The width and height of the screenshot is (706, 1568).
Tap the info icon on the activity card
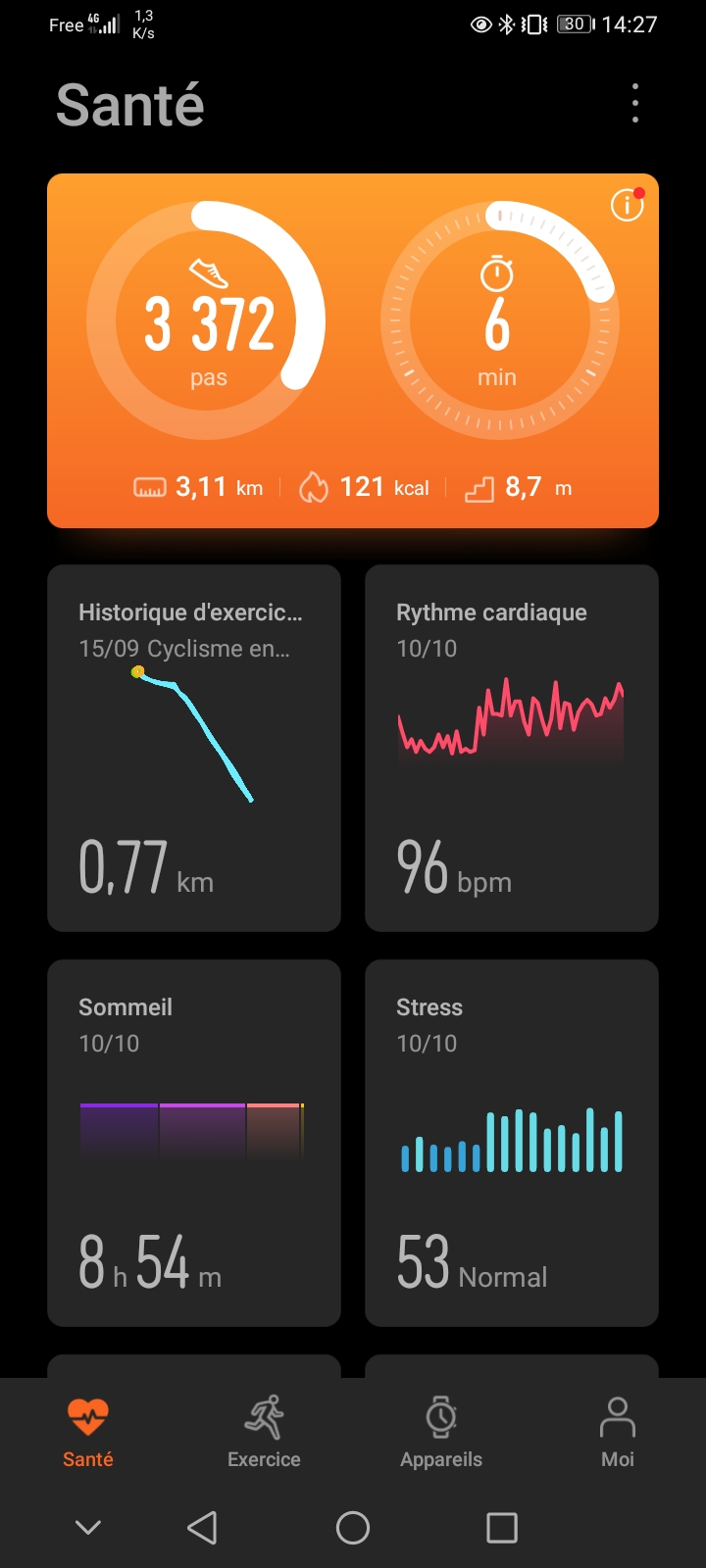pyautogui.click(x=626, y=206)
